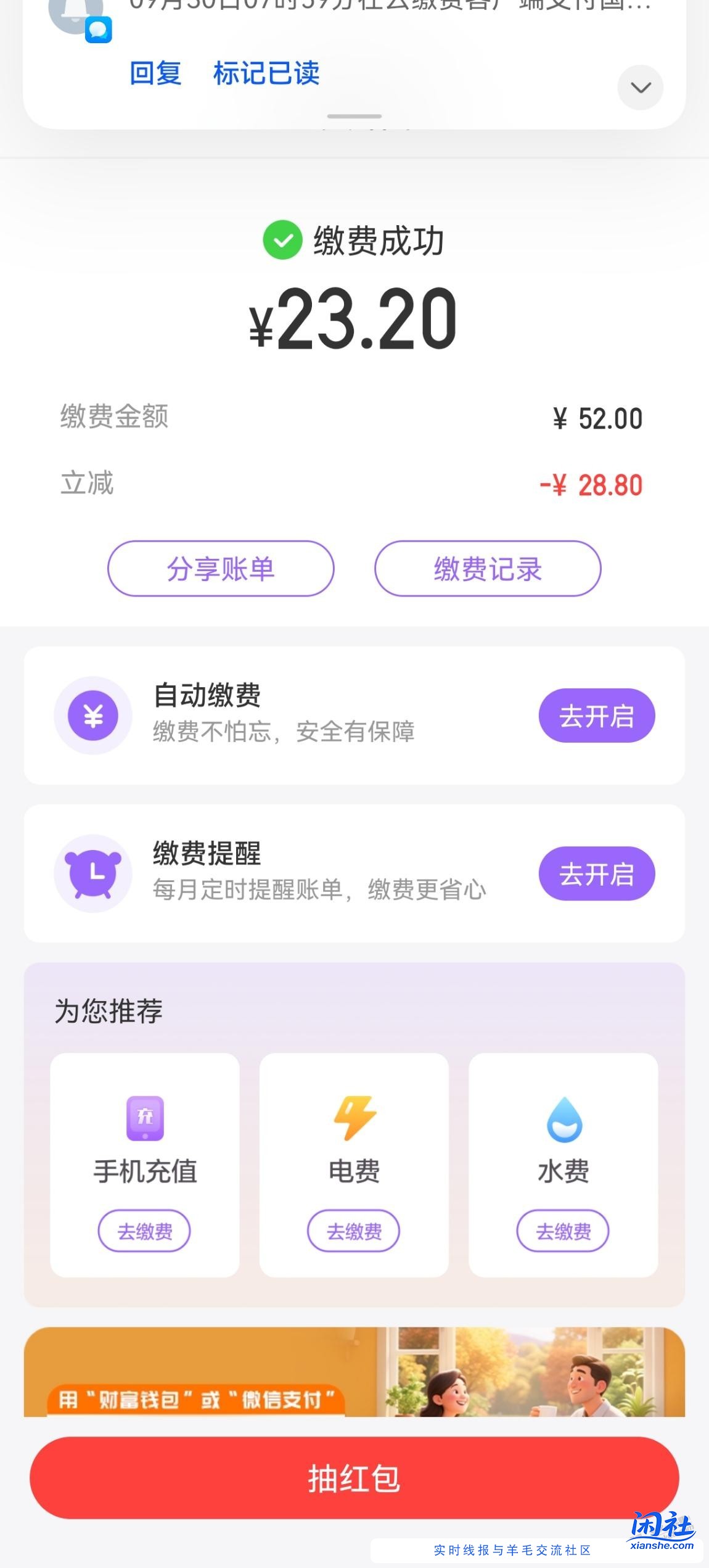
Task: Pull down the drag handle above 缴费成功
Action: [354, 114]
